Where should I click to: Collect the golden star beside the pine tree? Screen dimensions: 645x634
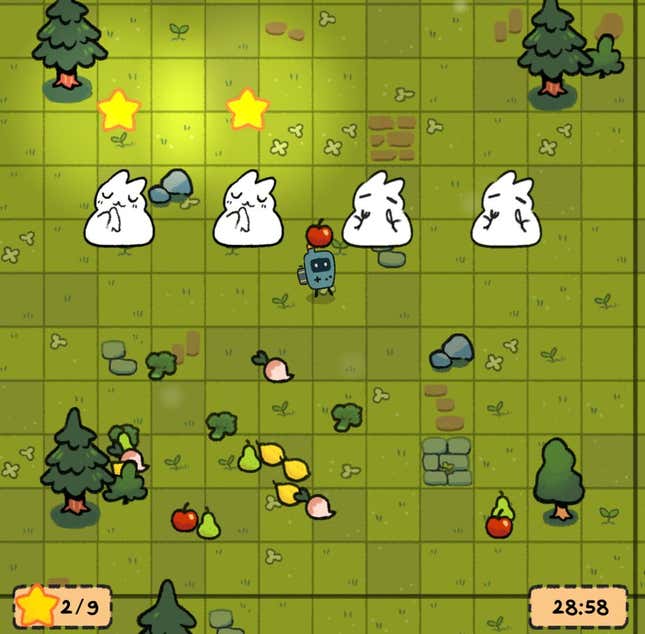click(118, 109)
